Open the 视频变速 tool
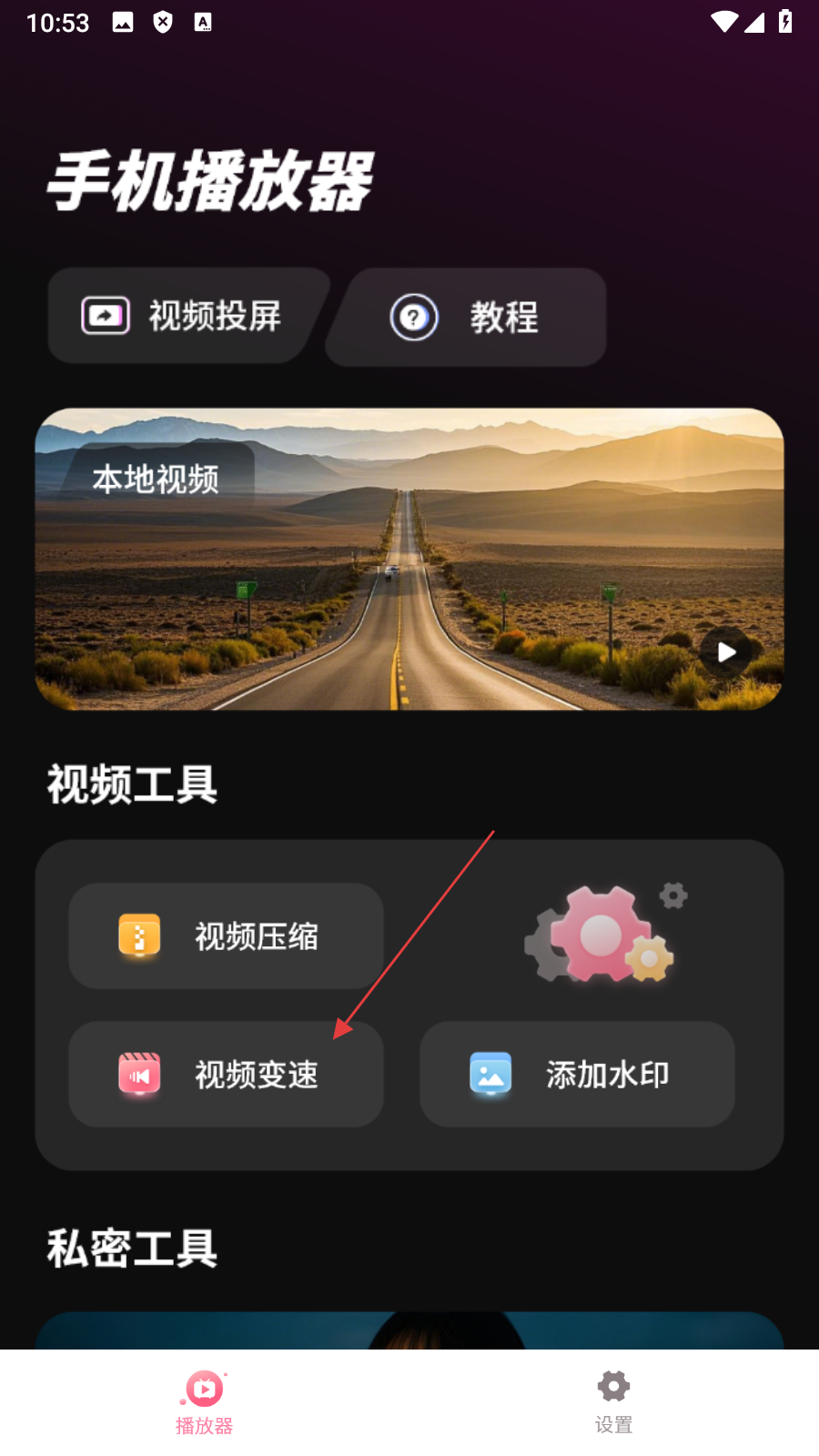Viewport: 819px width, 1456px height. [226, 1075]
